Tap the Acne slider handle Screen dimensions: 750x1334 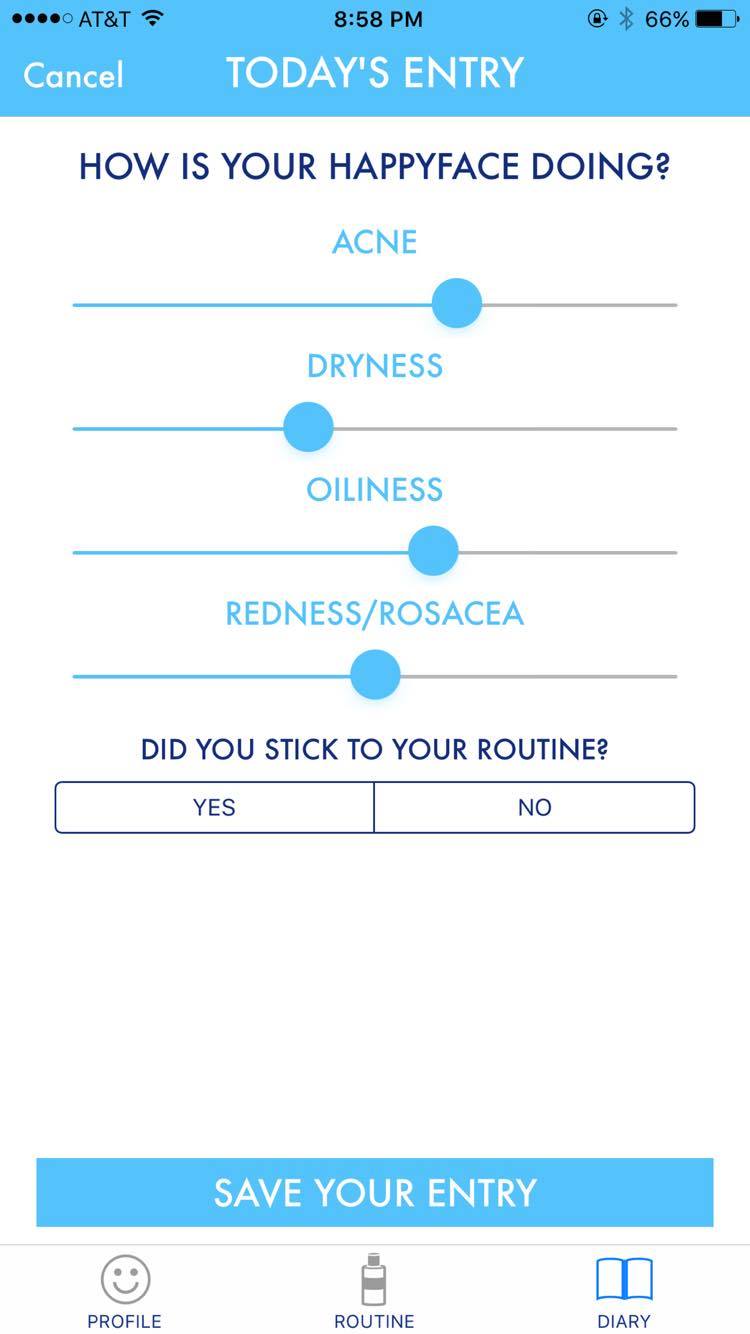[457, 304]
